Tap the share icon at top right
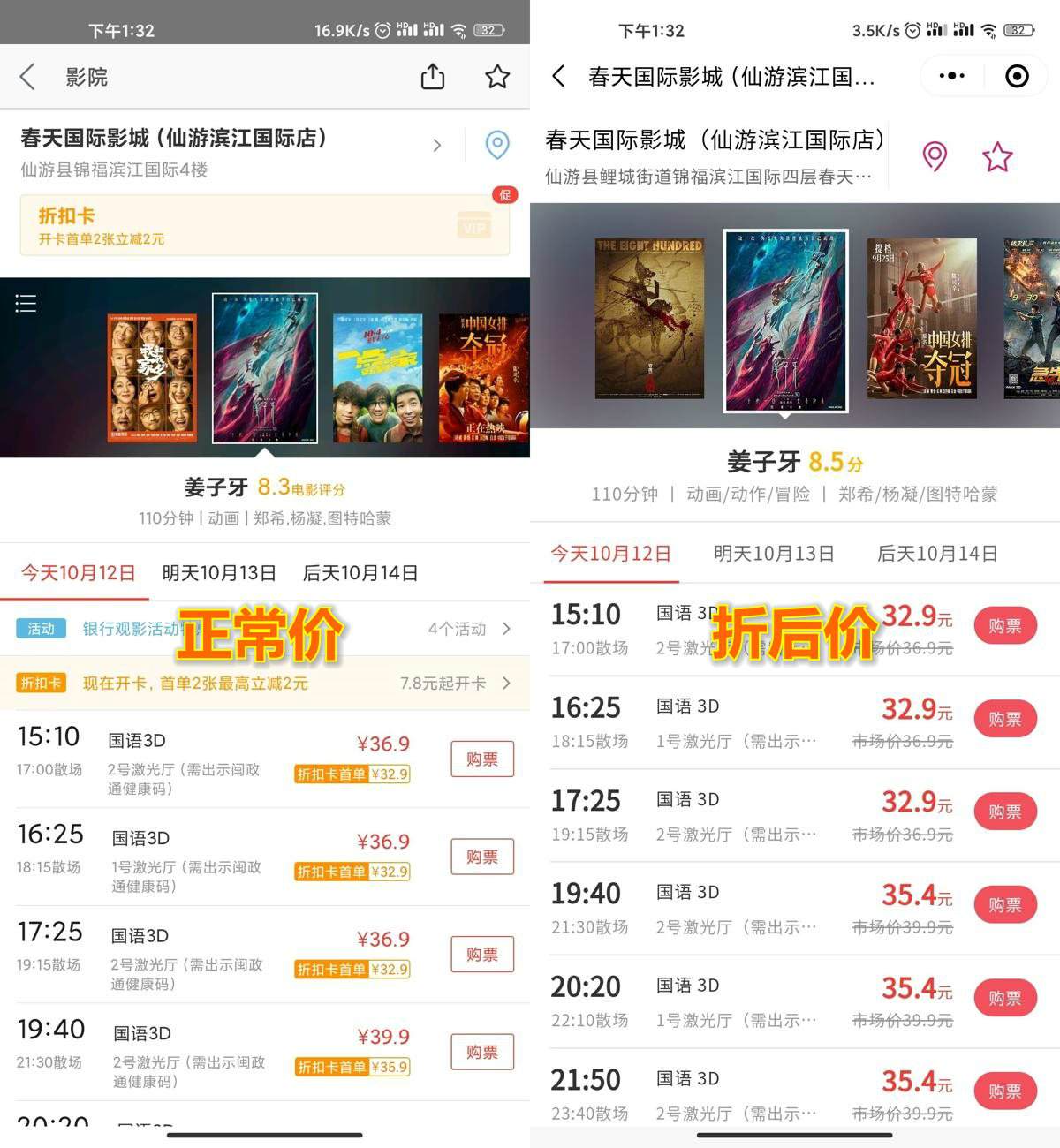Screen dimensions: 1060x1148 point(432,77)
